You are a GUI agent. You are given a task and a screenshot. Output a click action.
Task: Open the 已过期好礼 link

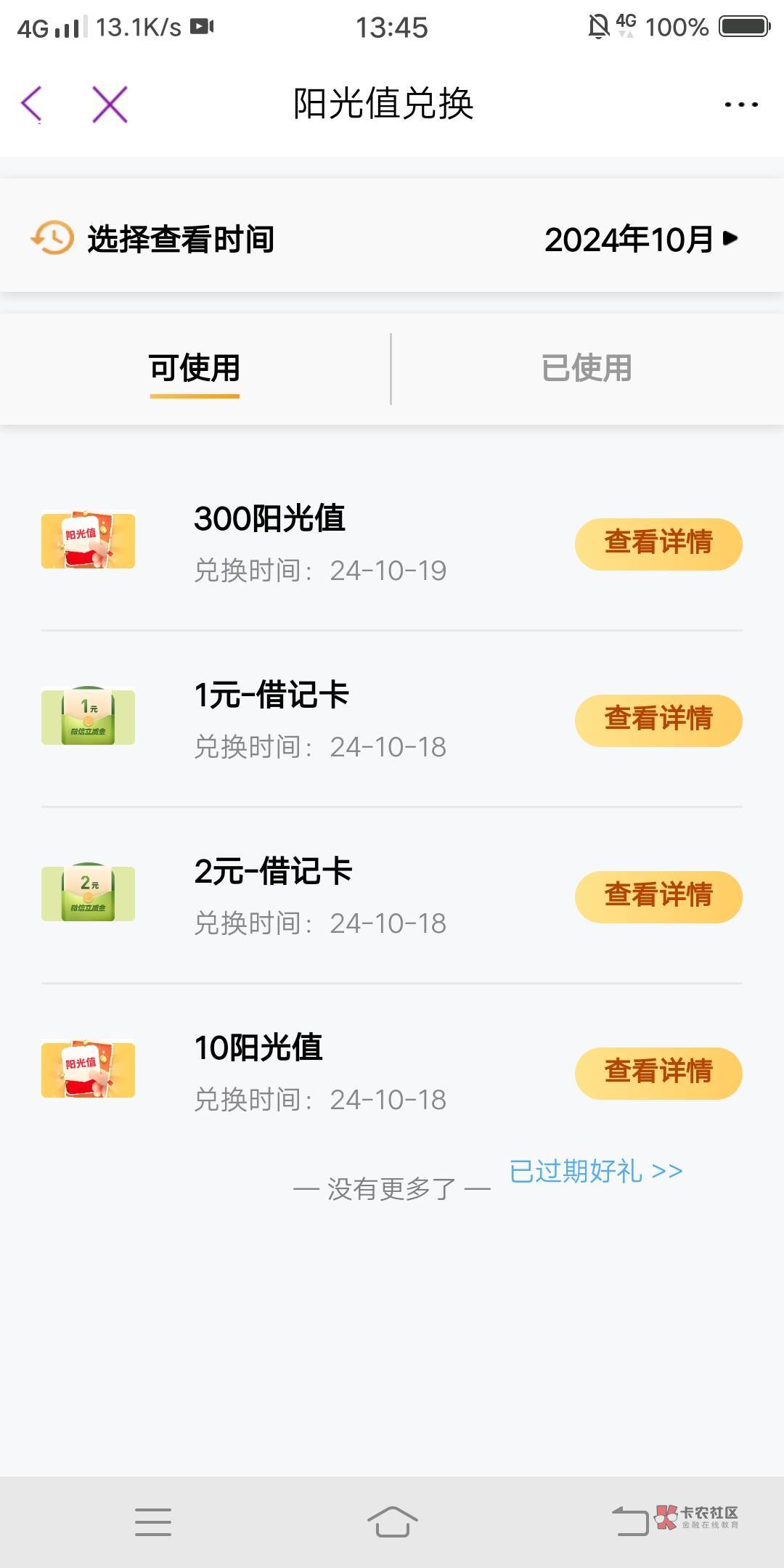tap(595, 1171)
